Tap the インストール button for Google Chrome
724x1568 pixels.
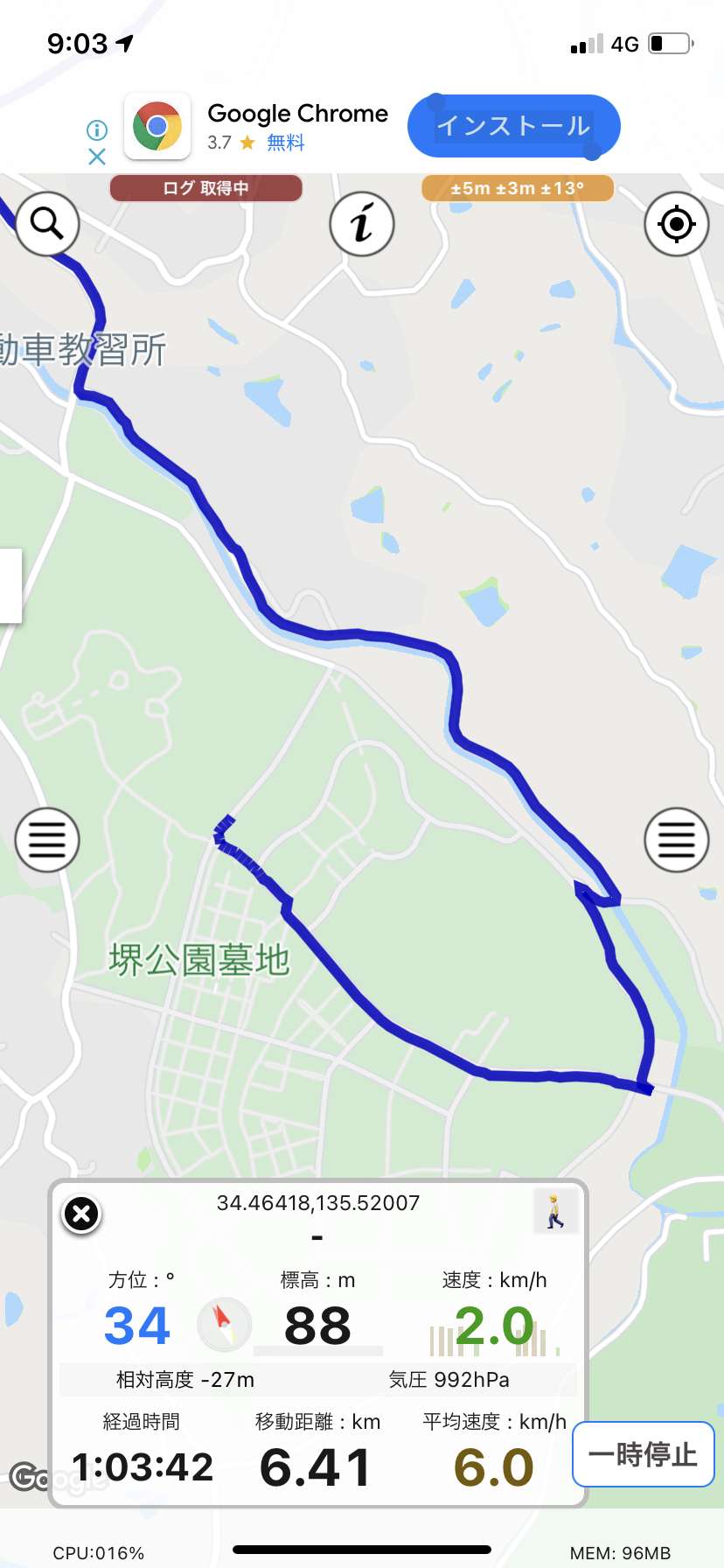coord(514,126)
